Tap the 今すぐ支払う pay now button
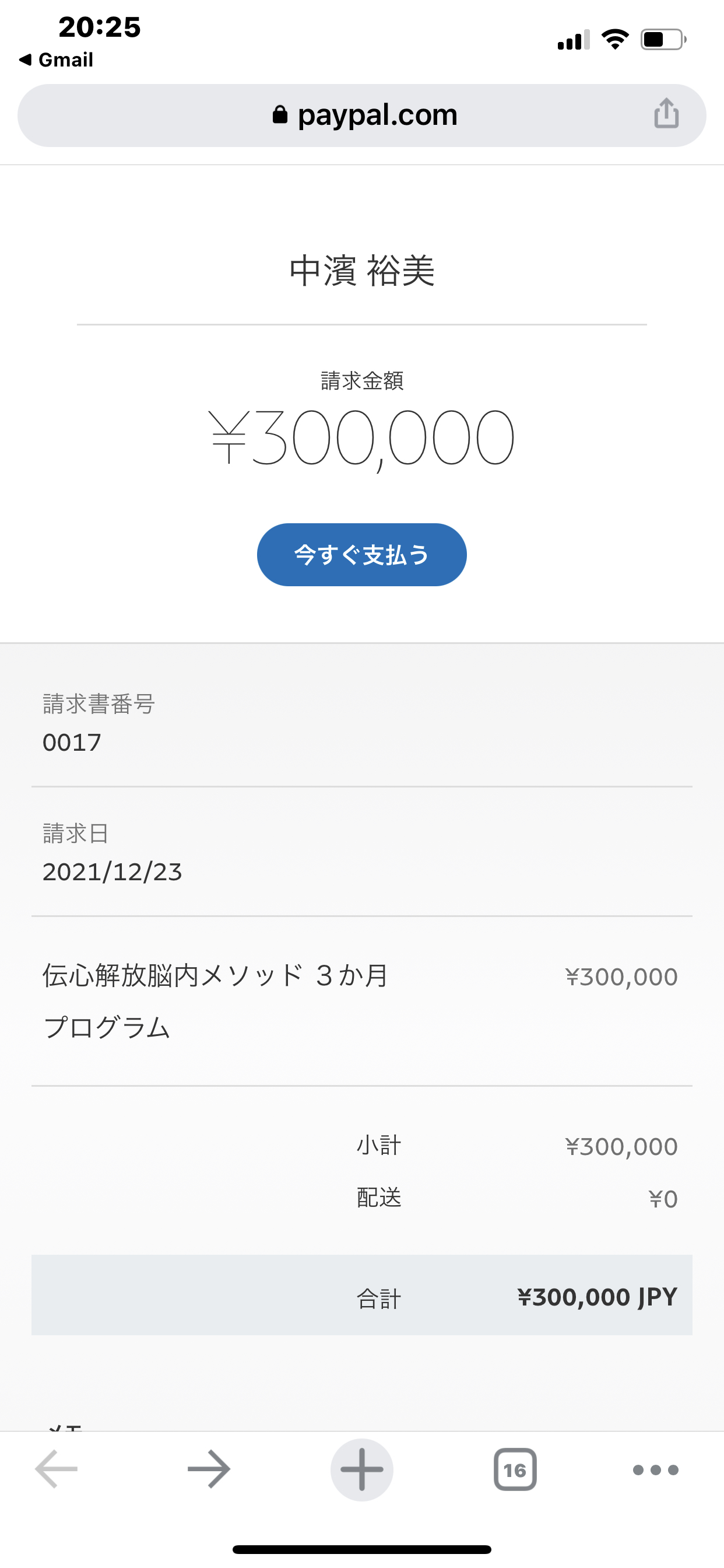The width and height of the screenshot is (724, 1568). (362, 555)
